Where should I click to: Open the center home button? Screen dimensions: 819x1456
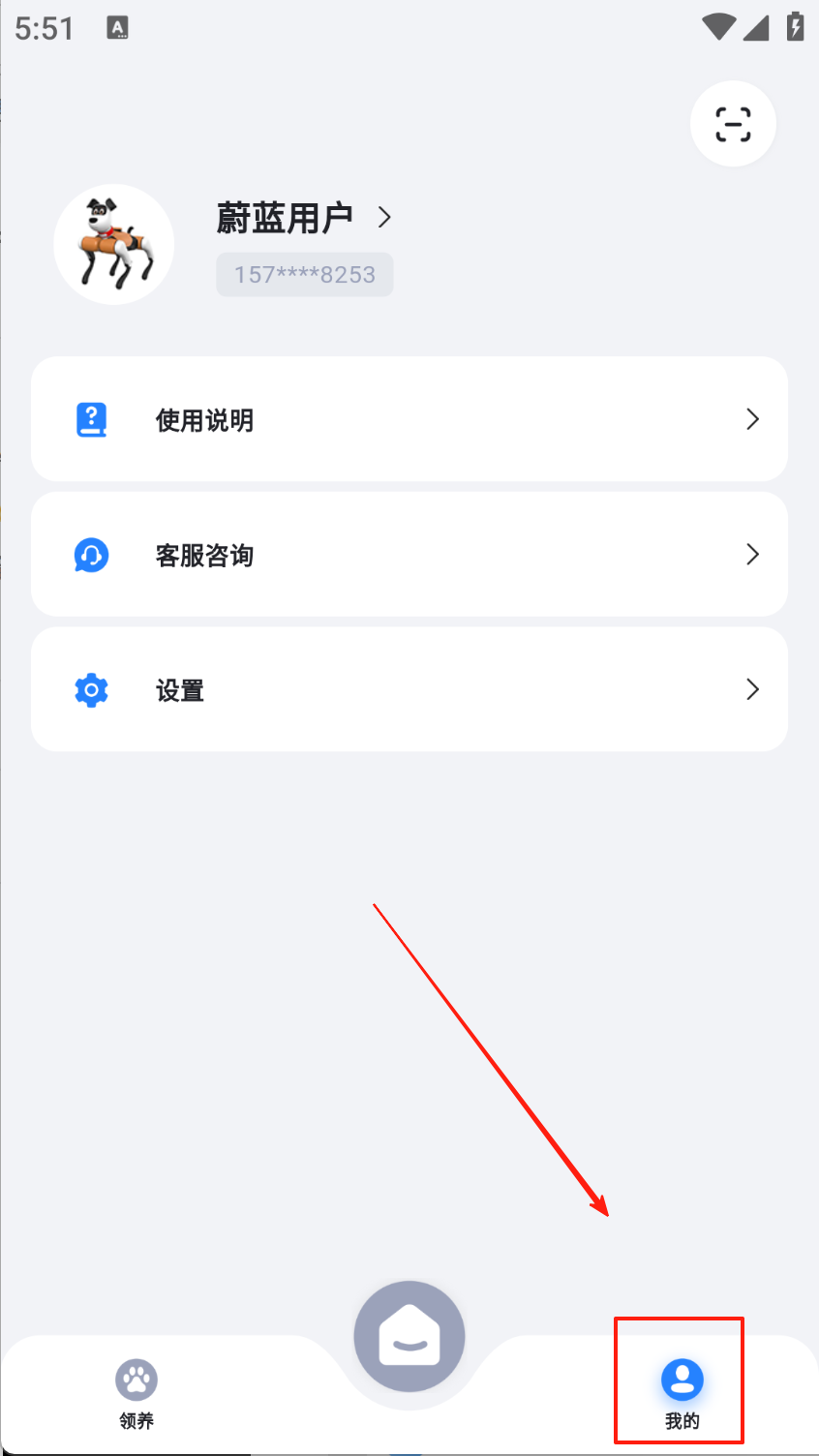409,1337
